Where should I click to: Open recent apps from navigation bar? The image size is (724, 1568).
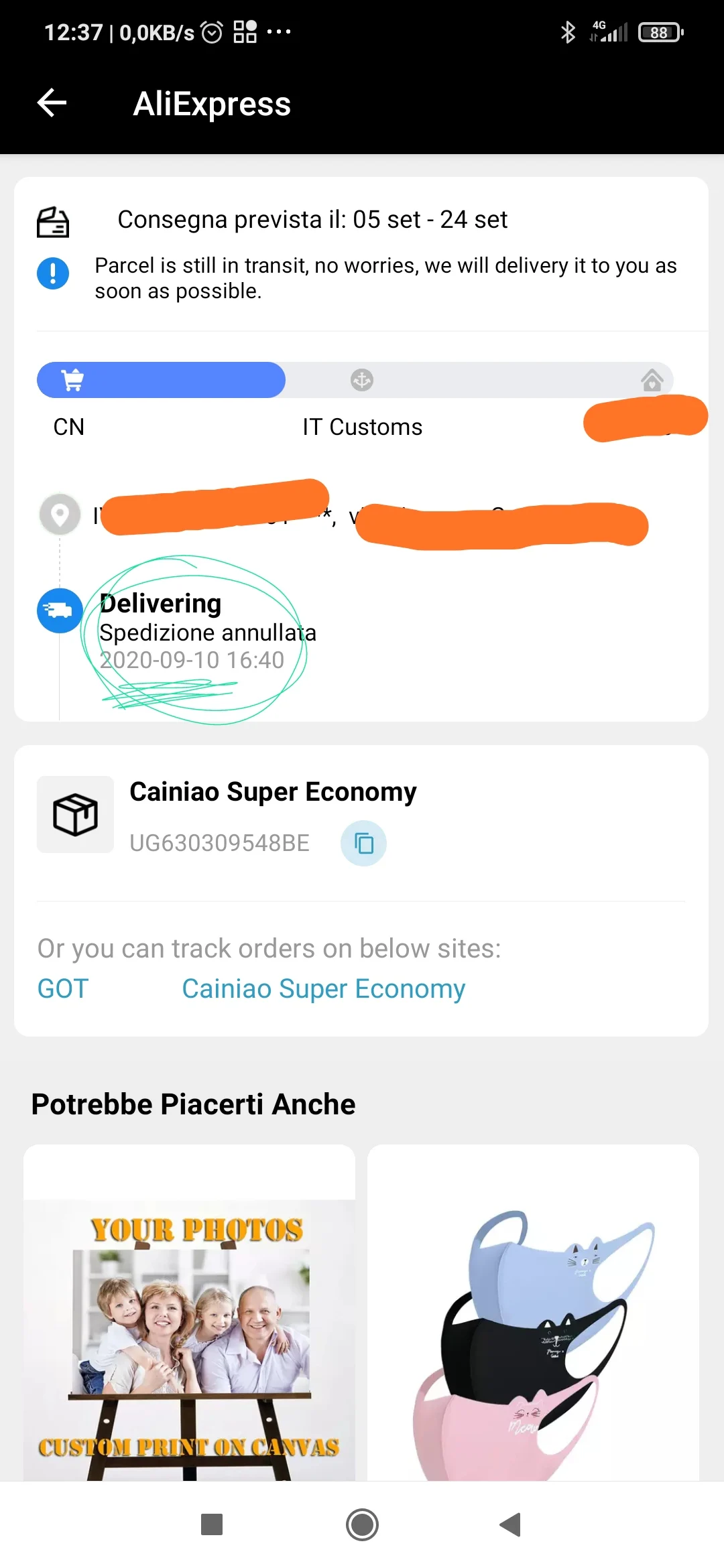click(212, 1525)
